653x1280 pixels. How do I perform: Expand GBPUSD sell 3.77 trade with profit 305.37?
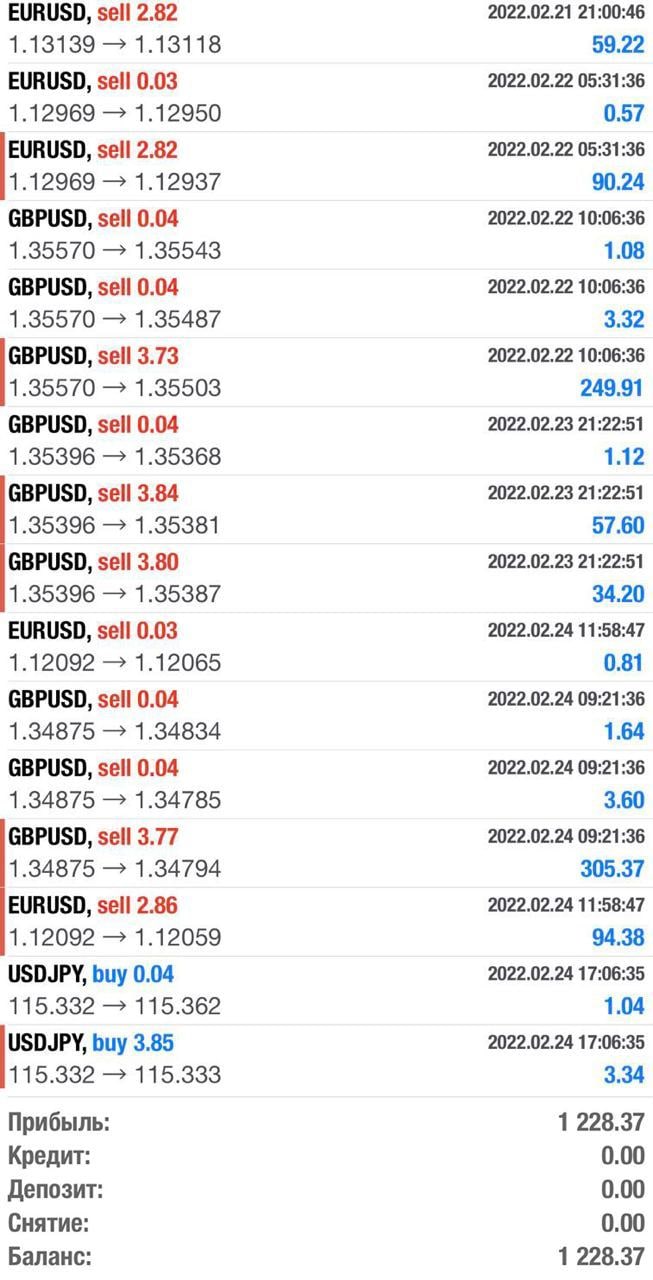coord(326,853)
